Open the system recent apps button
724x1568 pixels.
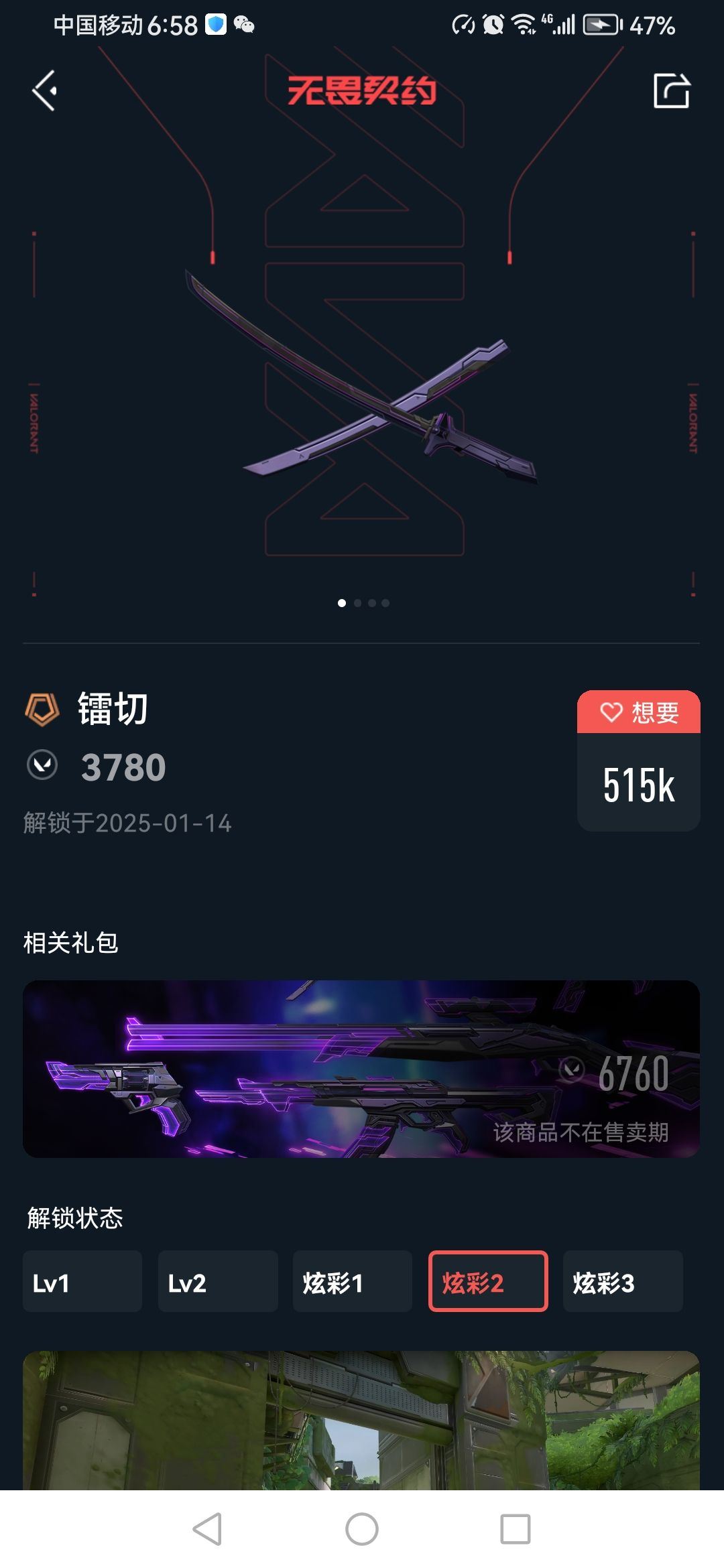(x=515, y=1529)
